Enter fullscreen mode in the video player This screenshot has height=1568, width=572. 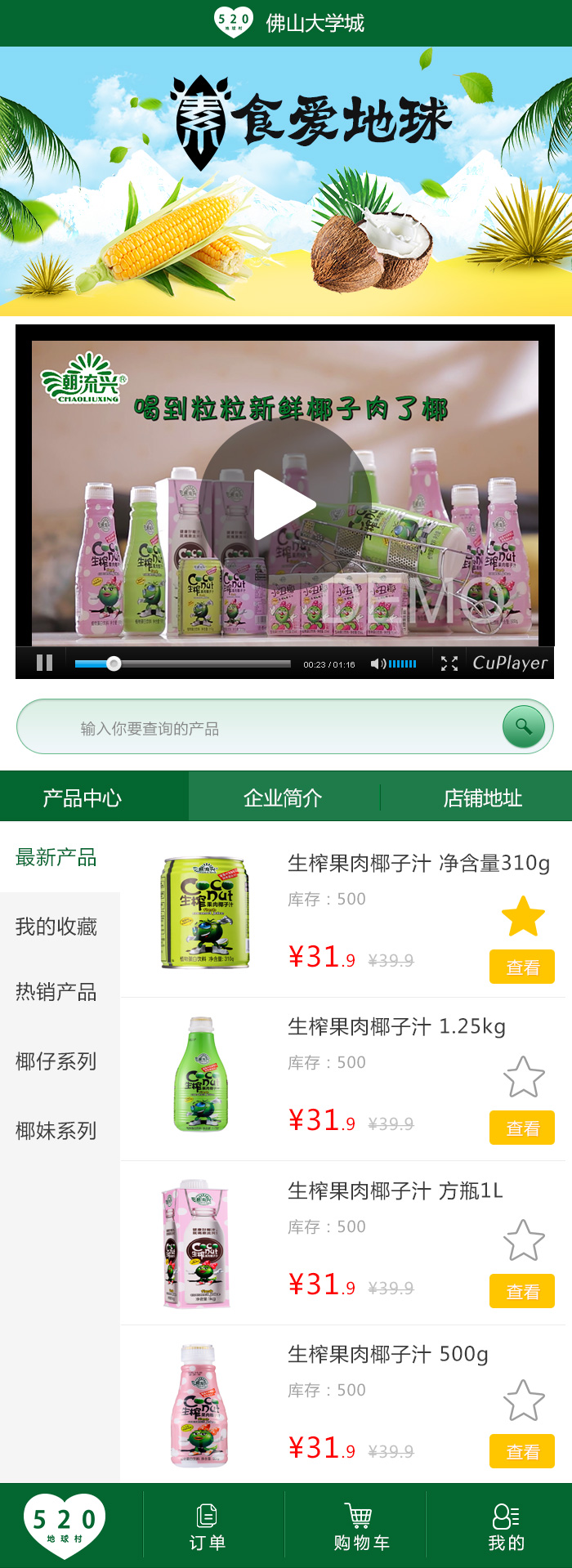click(449, 663)
